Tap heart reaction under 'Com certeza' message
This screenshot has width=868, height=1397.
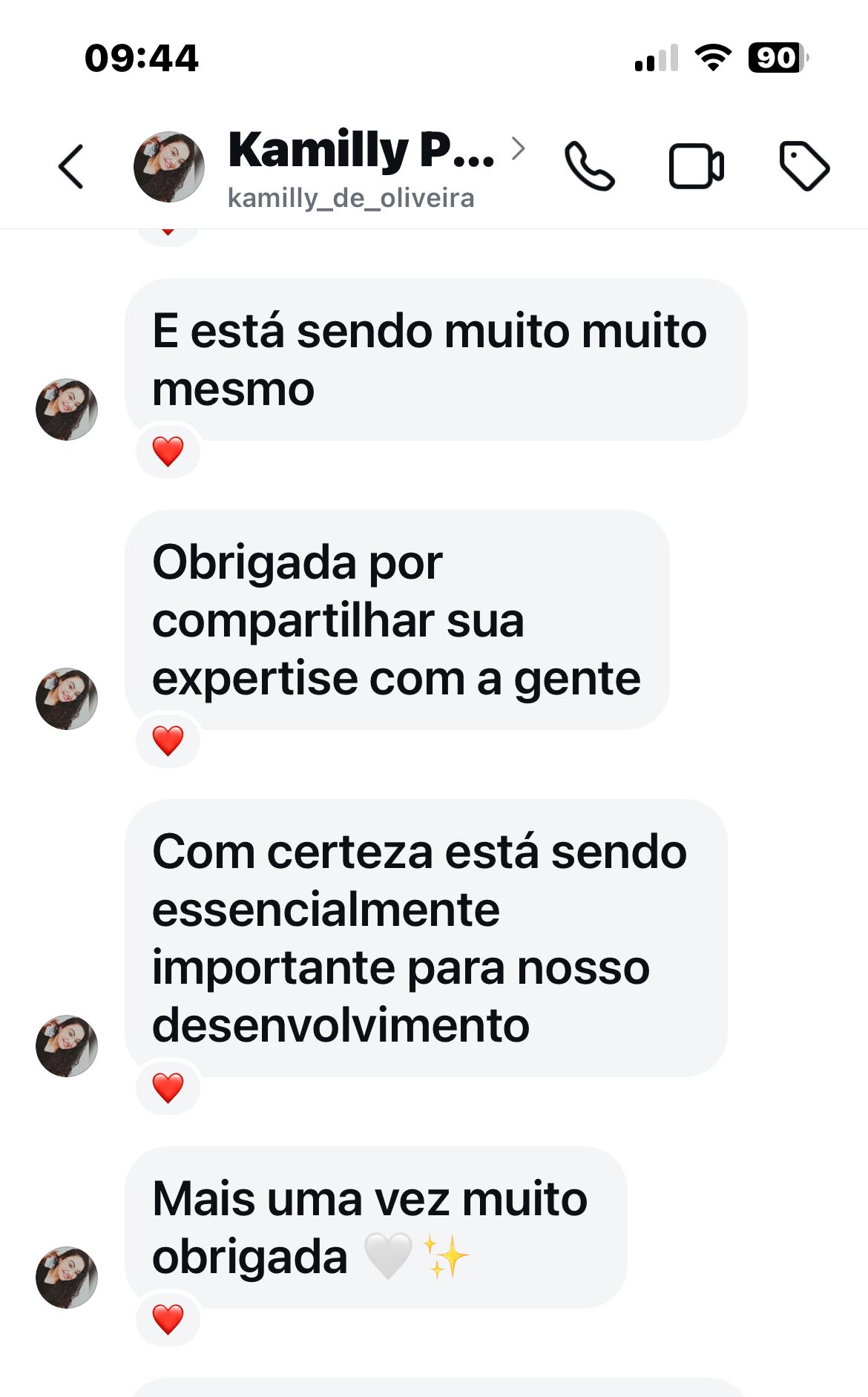(x=168, y=1088)
